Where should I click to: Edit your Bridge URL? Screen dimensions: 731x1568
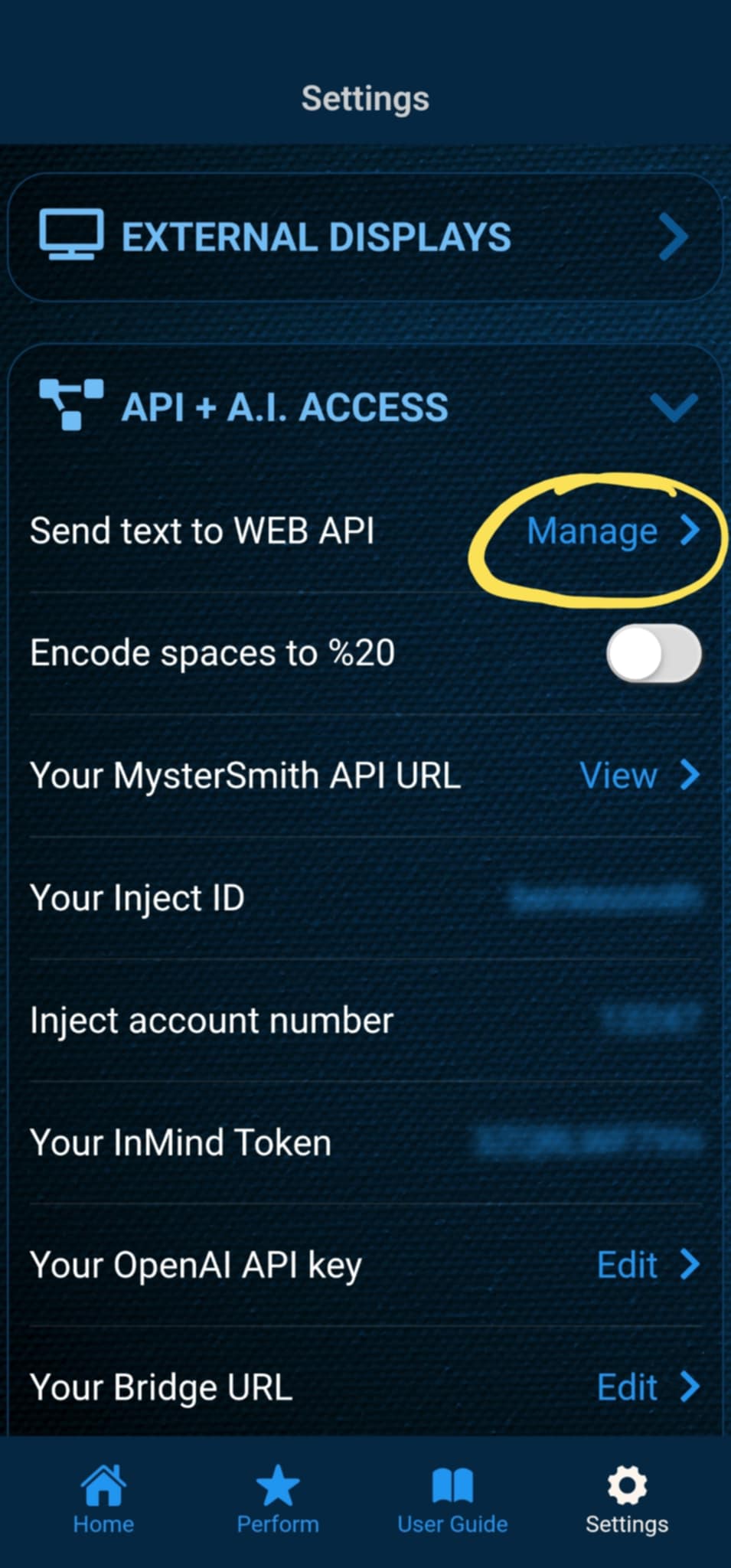point(647,1387)
